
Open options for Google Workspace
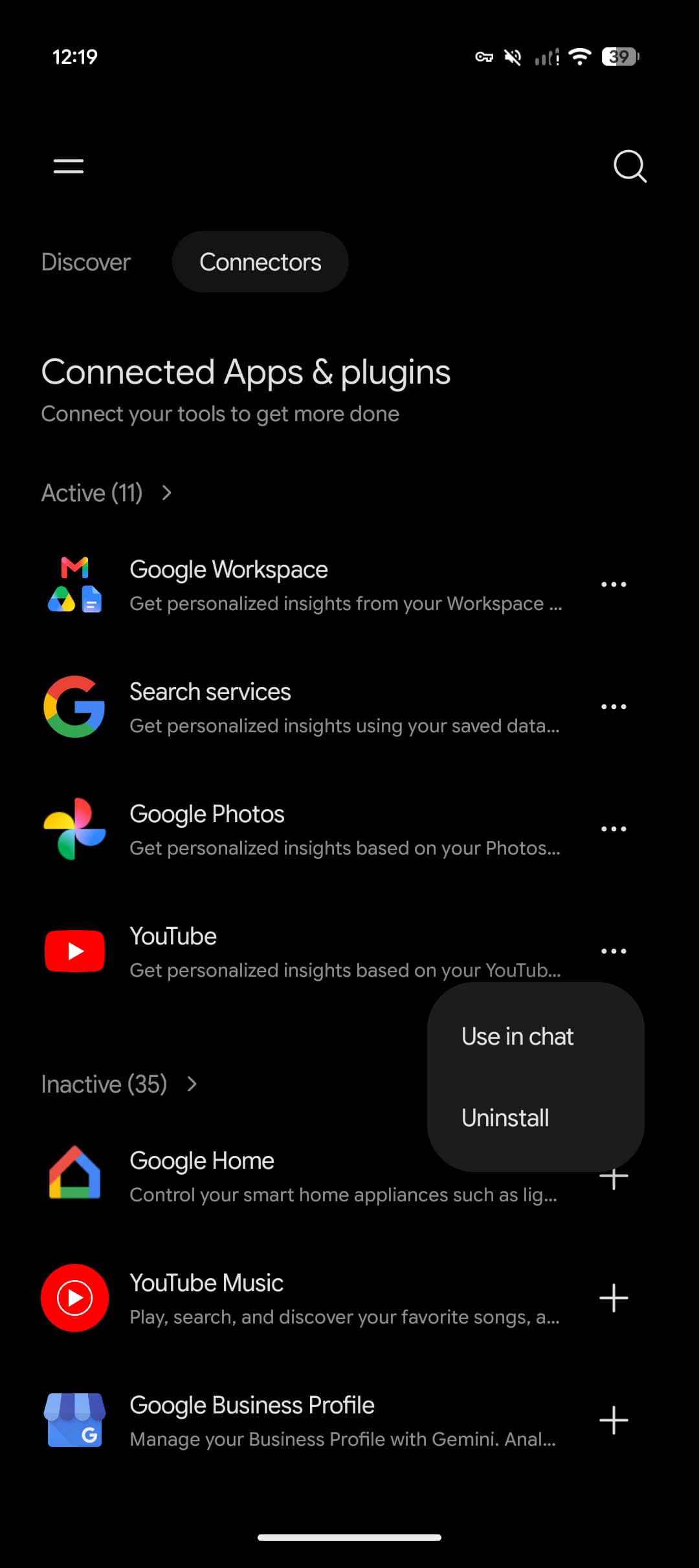click(614, 585)
